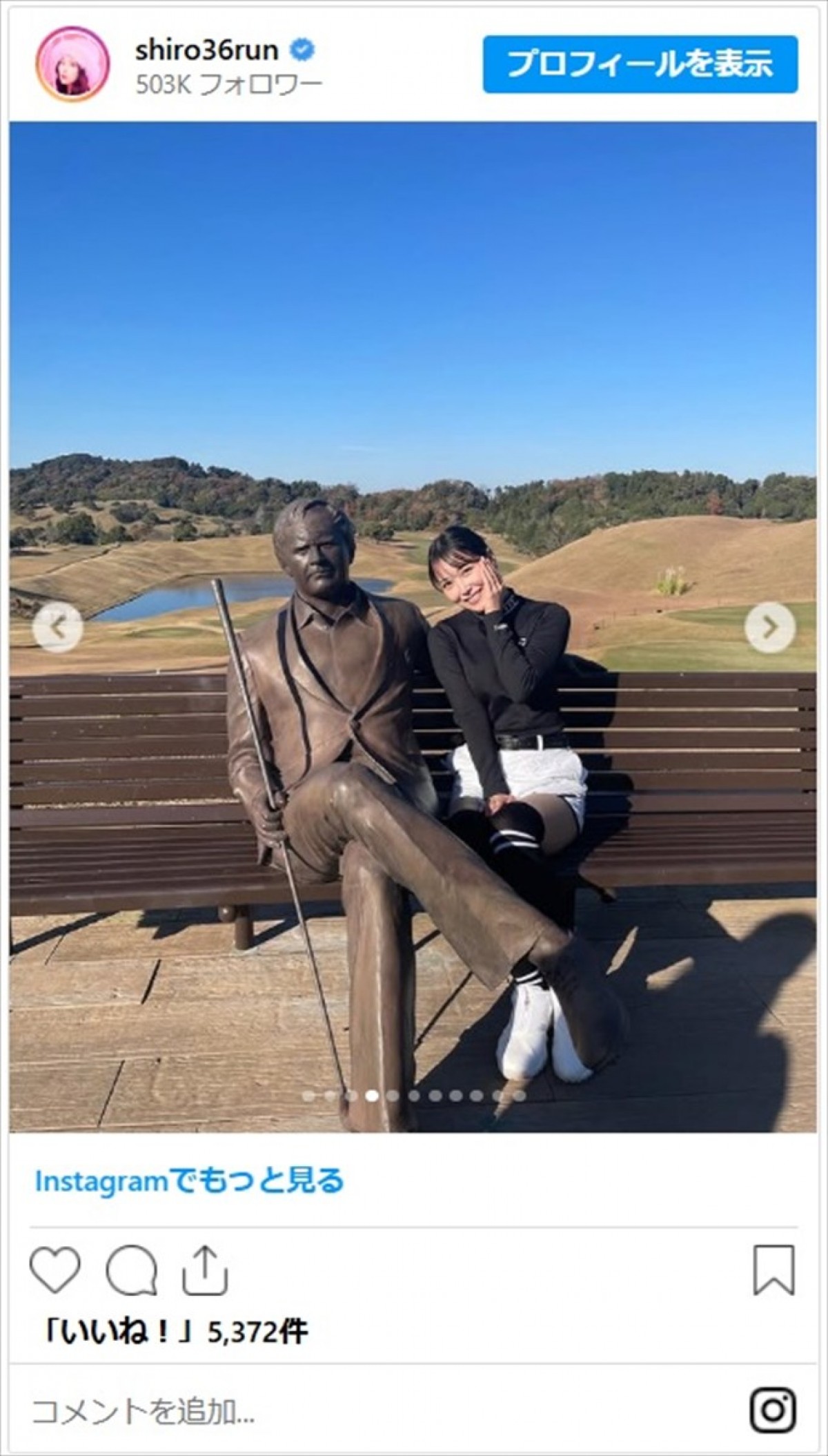Go to the next photo in the carousel
This screenshot has height=1456, width=828.
(769, 627)
